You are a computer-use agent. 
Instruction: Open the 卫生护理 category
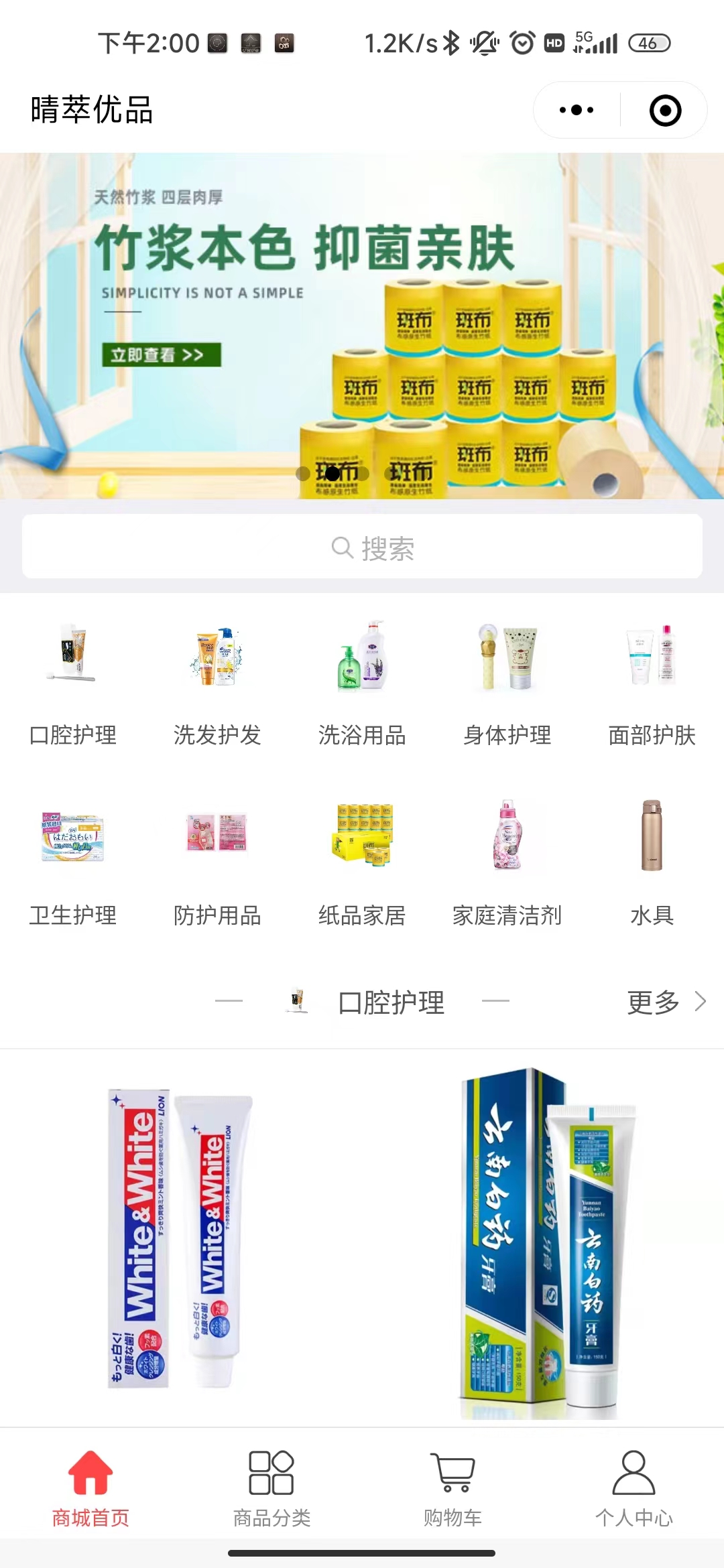(72, 863)
